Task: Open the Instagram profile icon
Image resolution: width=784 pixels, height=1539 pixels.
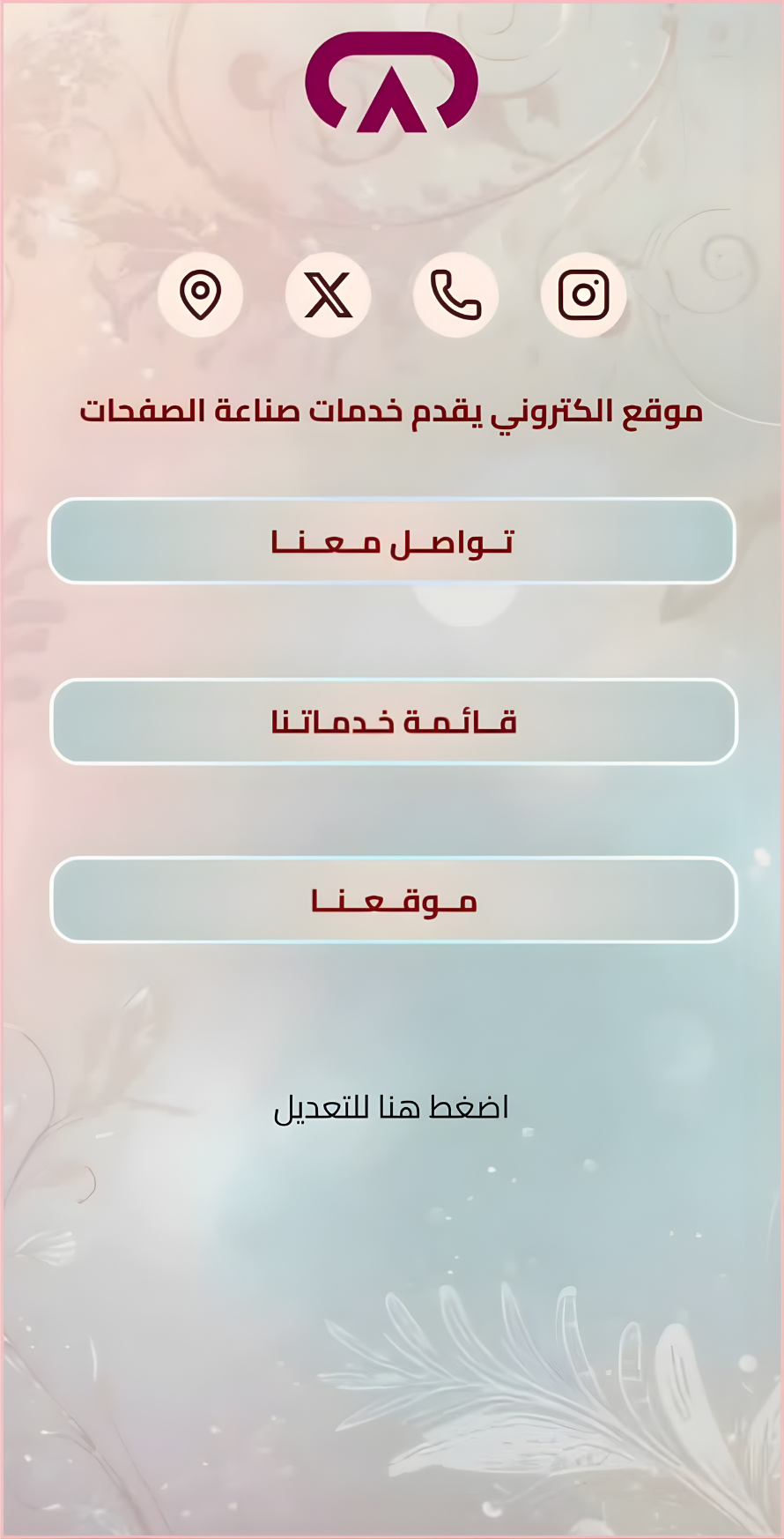Action: [583, 295]
